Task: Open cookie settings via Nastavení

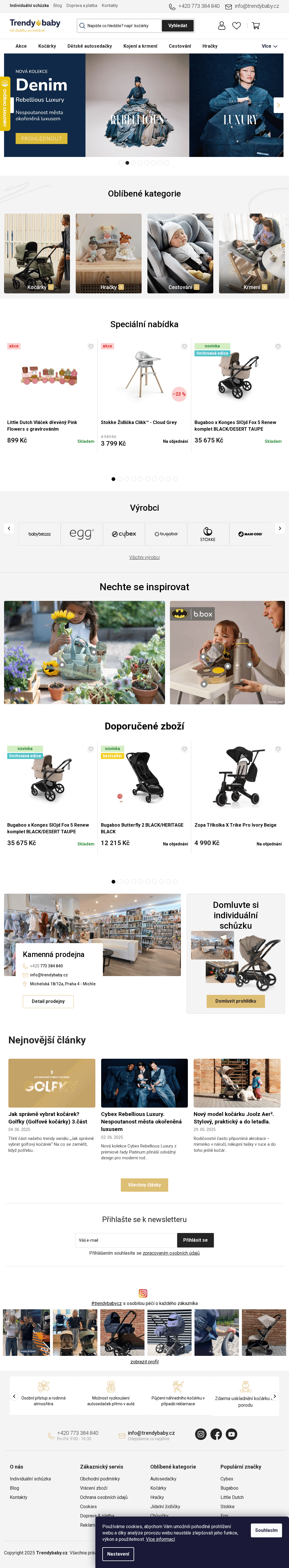Action: pyautogui.click(x=118, y=1553)
